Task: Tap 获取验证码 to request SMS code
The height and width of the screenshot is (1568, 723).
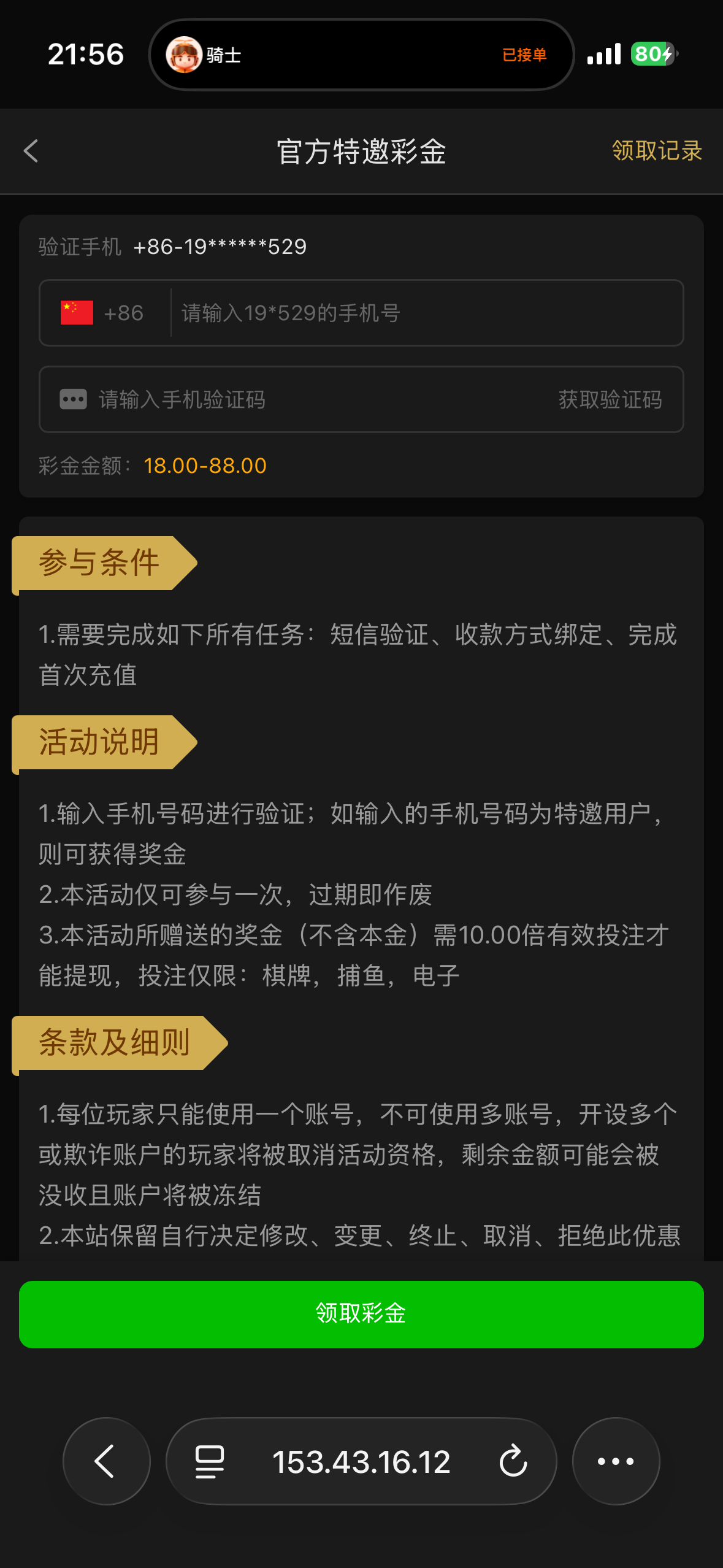Action: pyautogui.click(x=610, y=399)
